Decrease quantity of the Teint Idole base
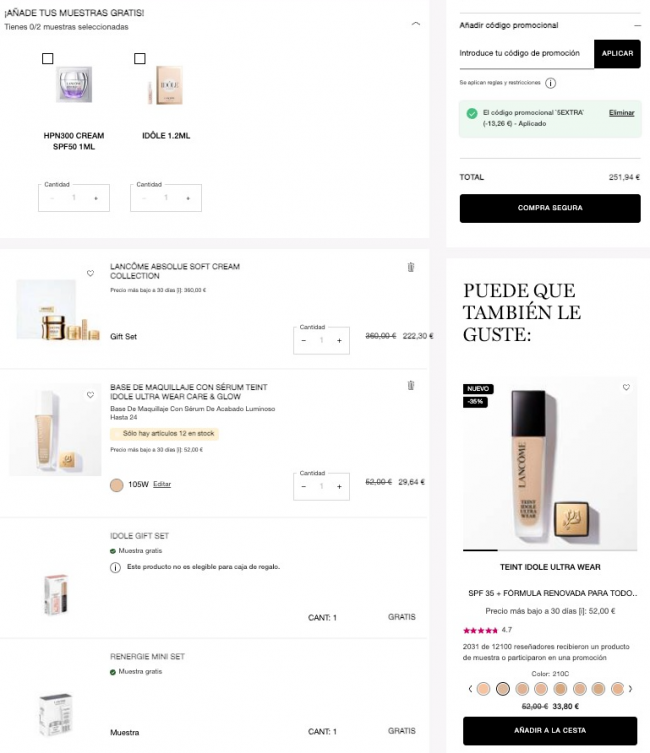650x753 pixels. pyautogui.click(x=304, y=486)
